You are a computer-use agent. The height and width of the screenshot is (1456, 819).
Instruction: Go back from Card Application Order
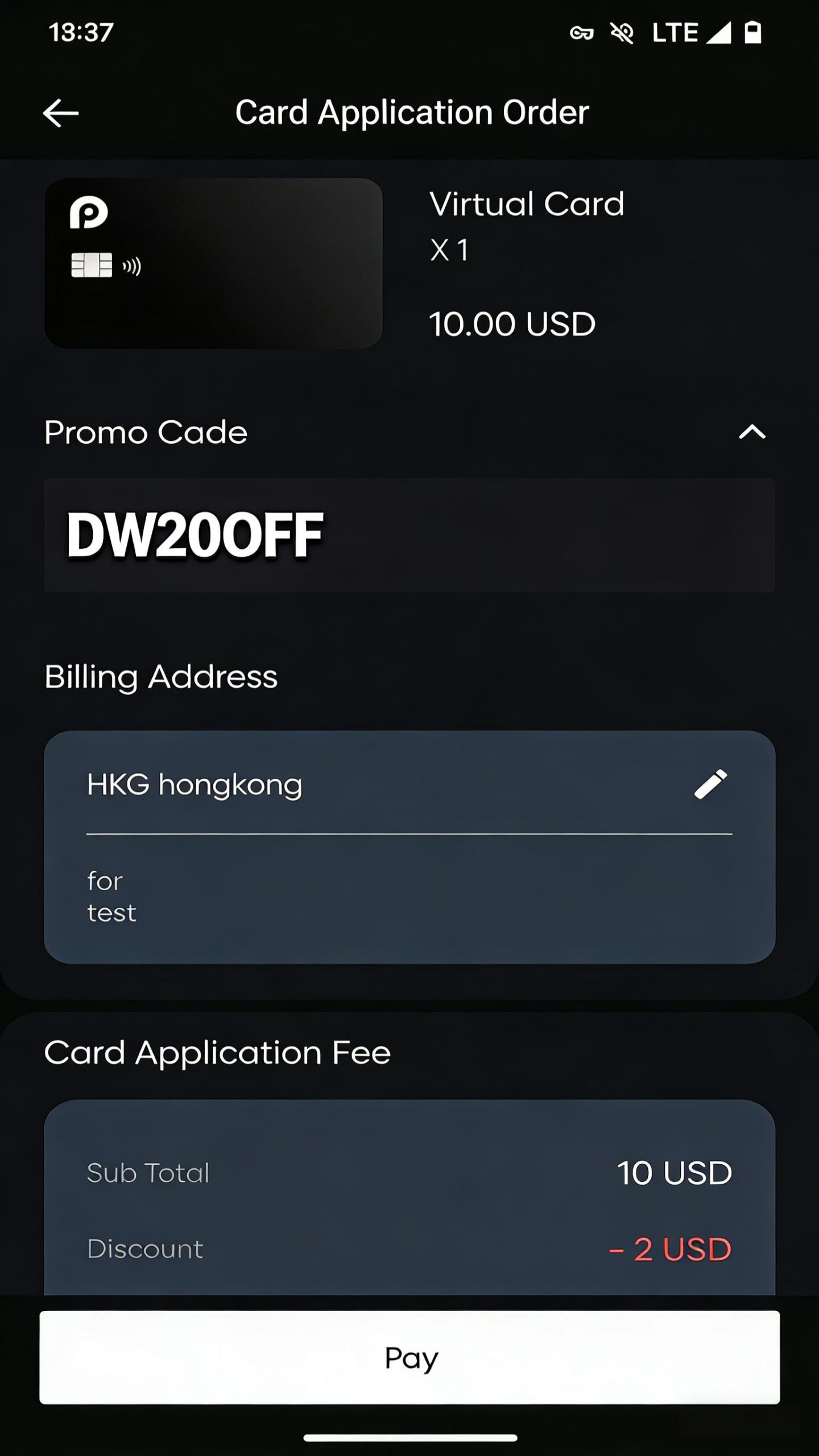point(60,113)
